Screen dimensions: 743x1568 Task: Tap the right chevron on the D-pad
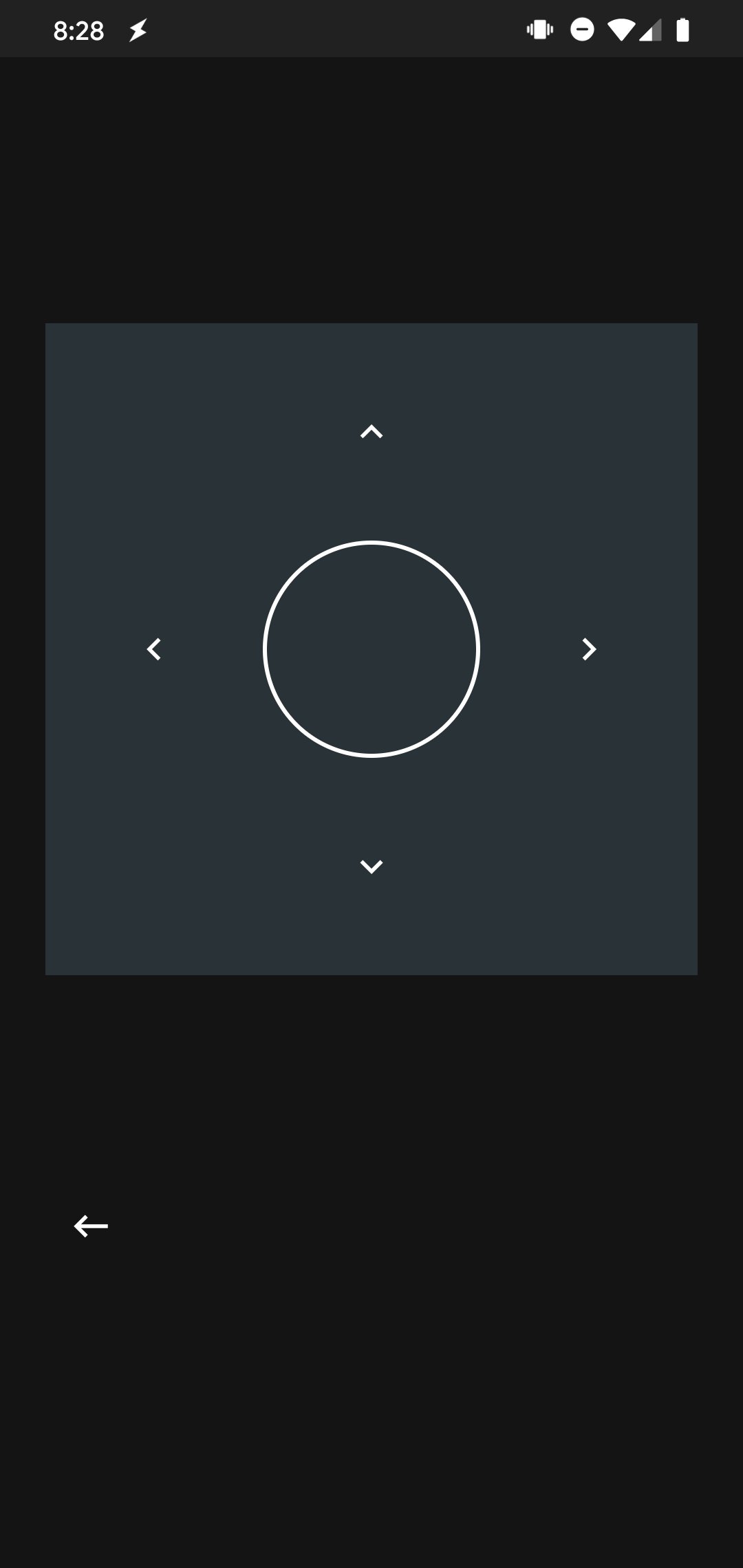(589, 649)
